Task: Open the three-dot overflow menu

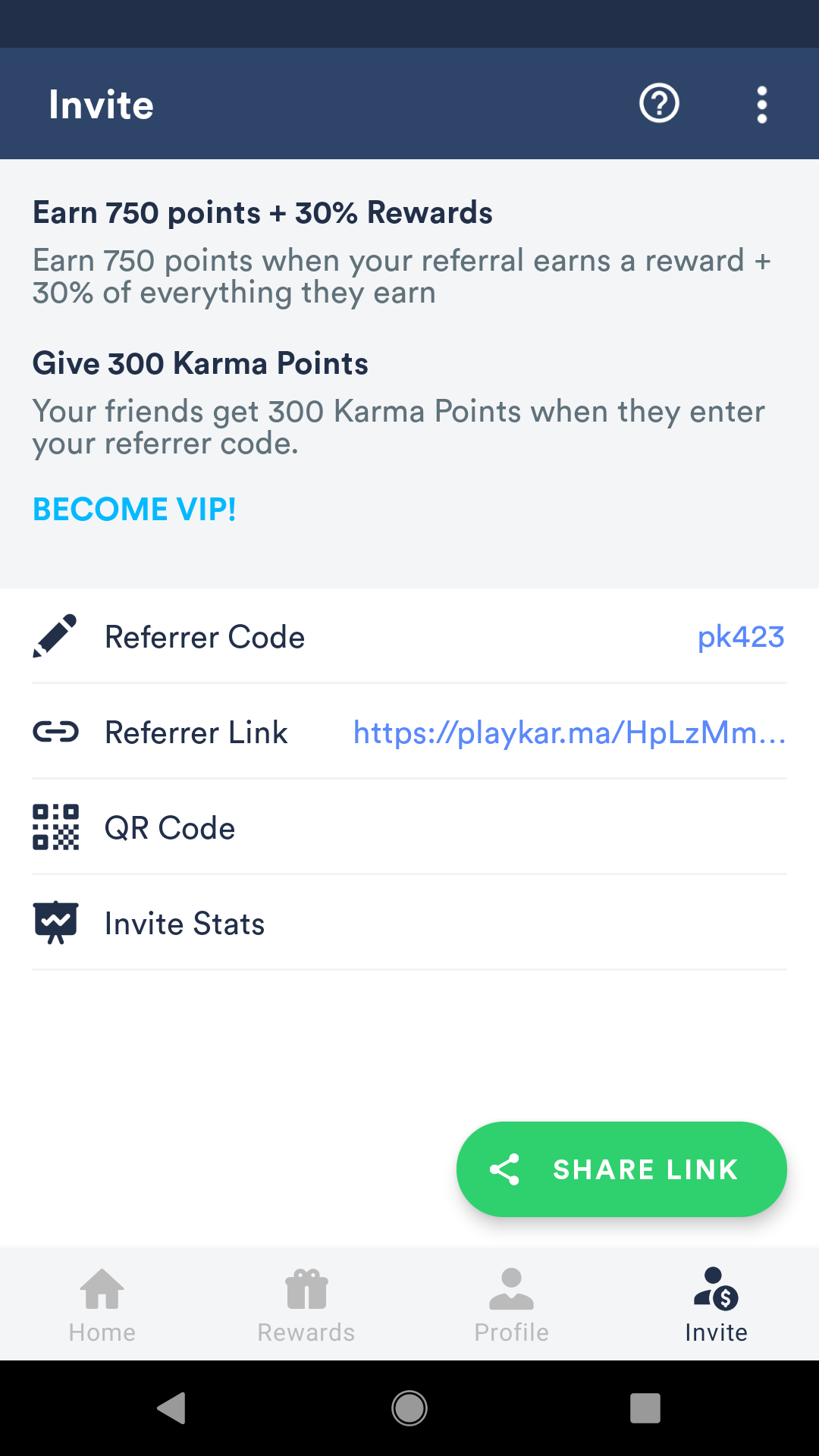Action: [762, 105]
